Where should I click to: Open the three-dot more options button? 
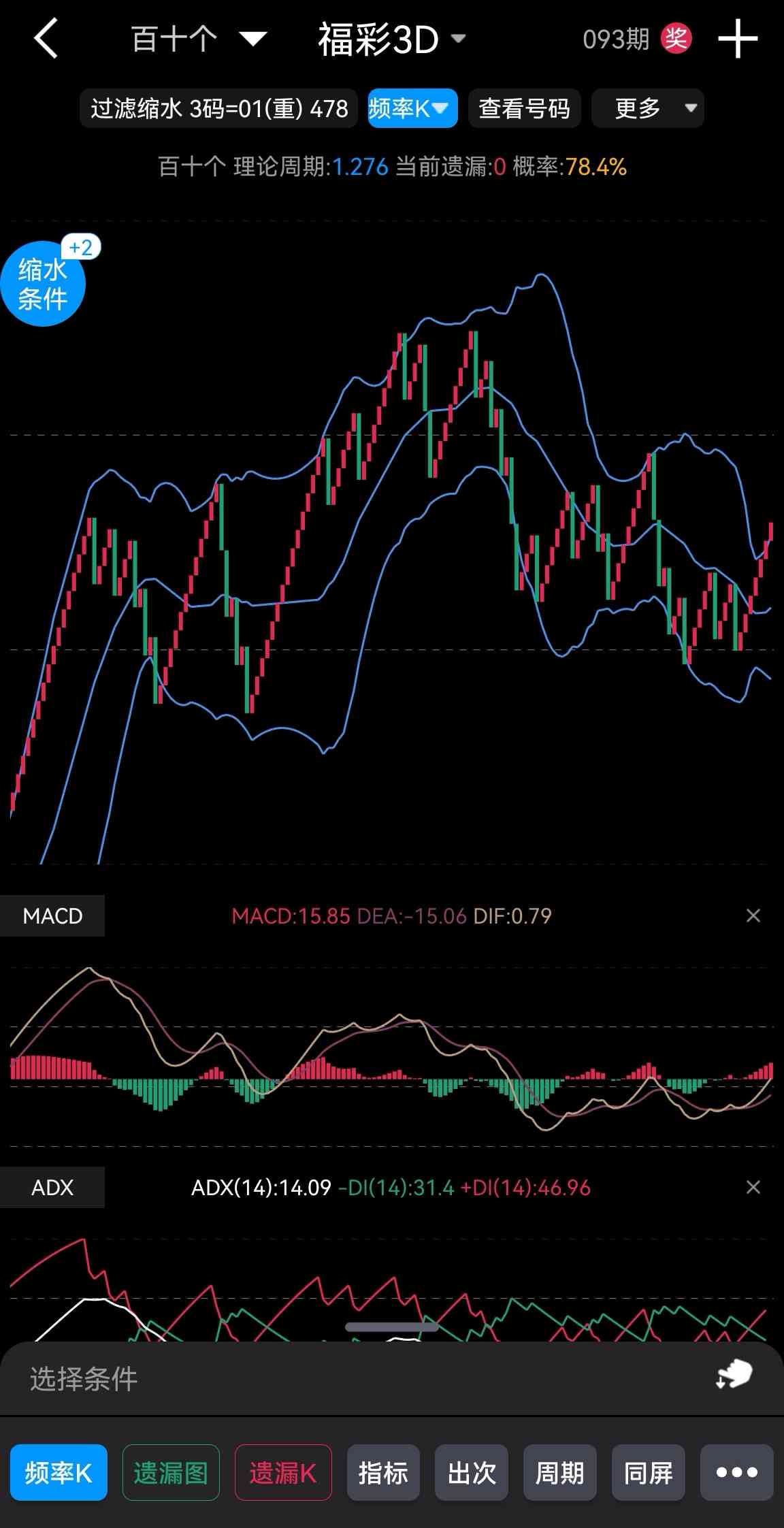(x=736, y=1472)
